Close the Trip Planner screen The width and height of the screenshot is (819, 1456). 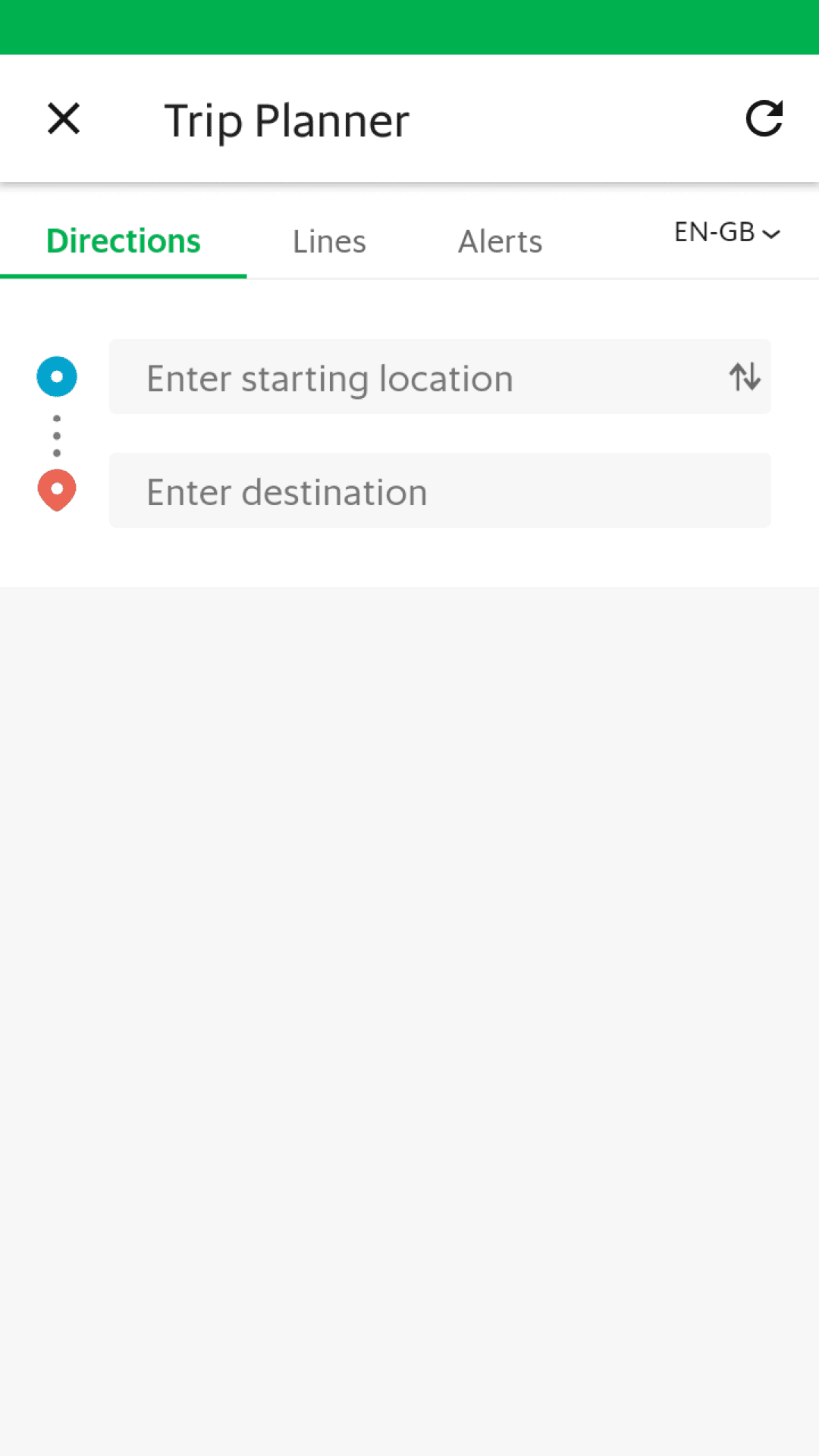click(64, 119)
